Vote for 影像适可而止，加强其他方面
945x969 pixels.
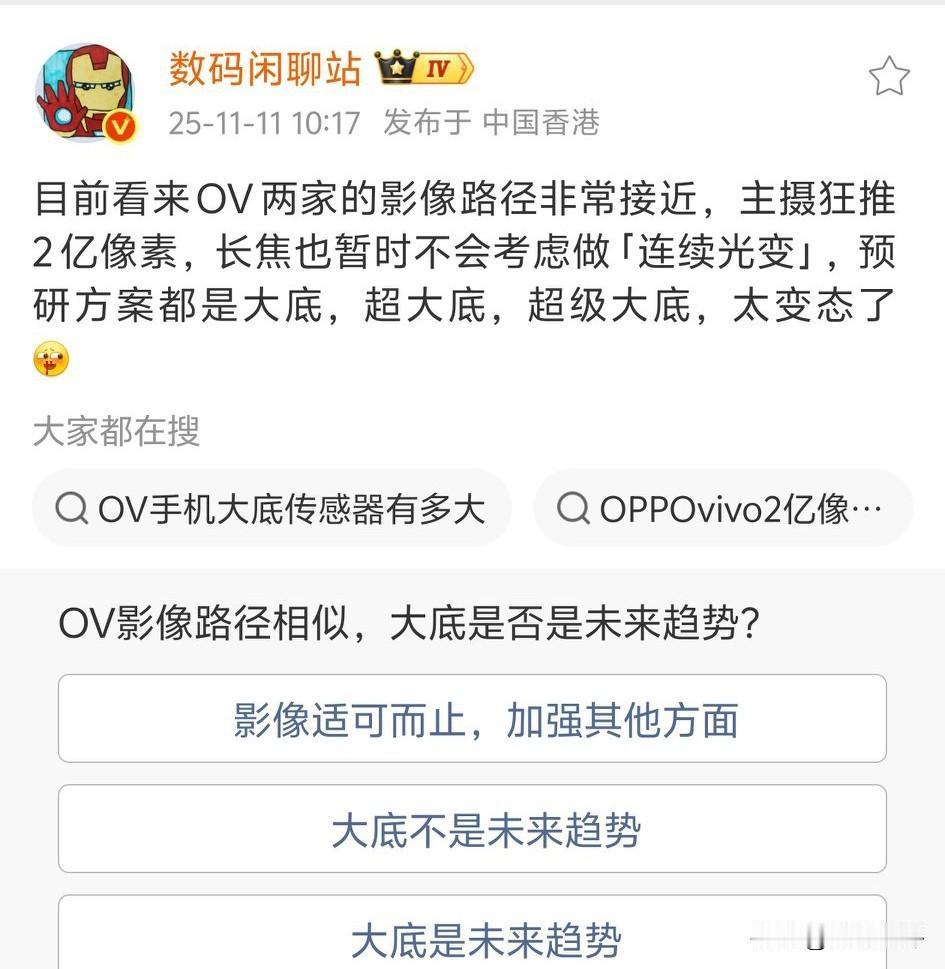pos(472,718)
